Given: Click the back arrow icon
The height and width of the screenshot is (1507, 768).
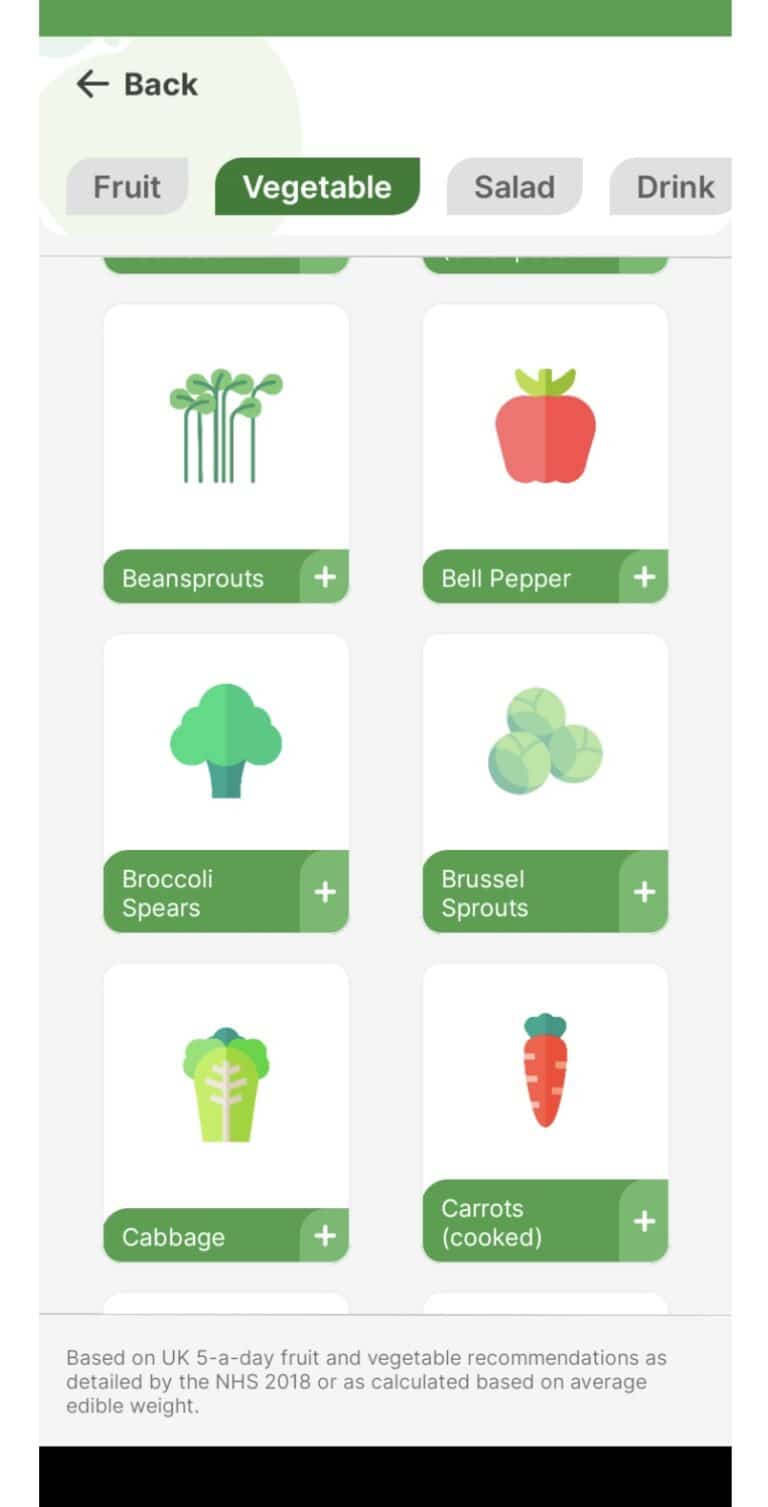Looking at the screenshot, I should pos(90,84).
